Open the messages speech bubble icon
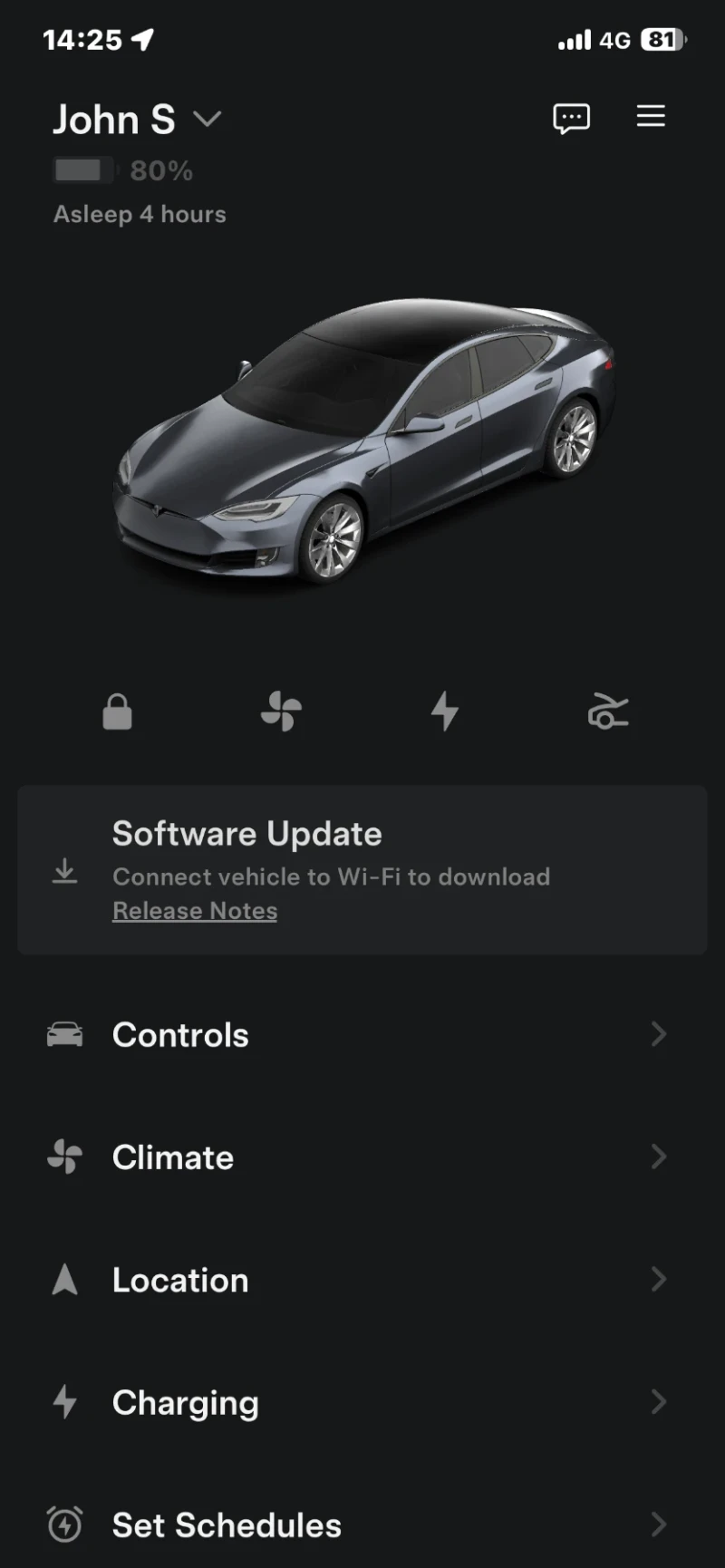 tap(571, 118)
